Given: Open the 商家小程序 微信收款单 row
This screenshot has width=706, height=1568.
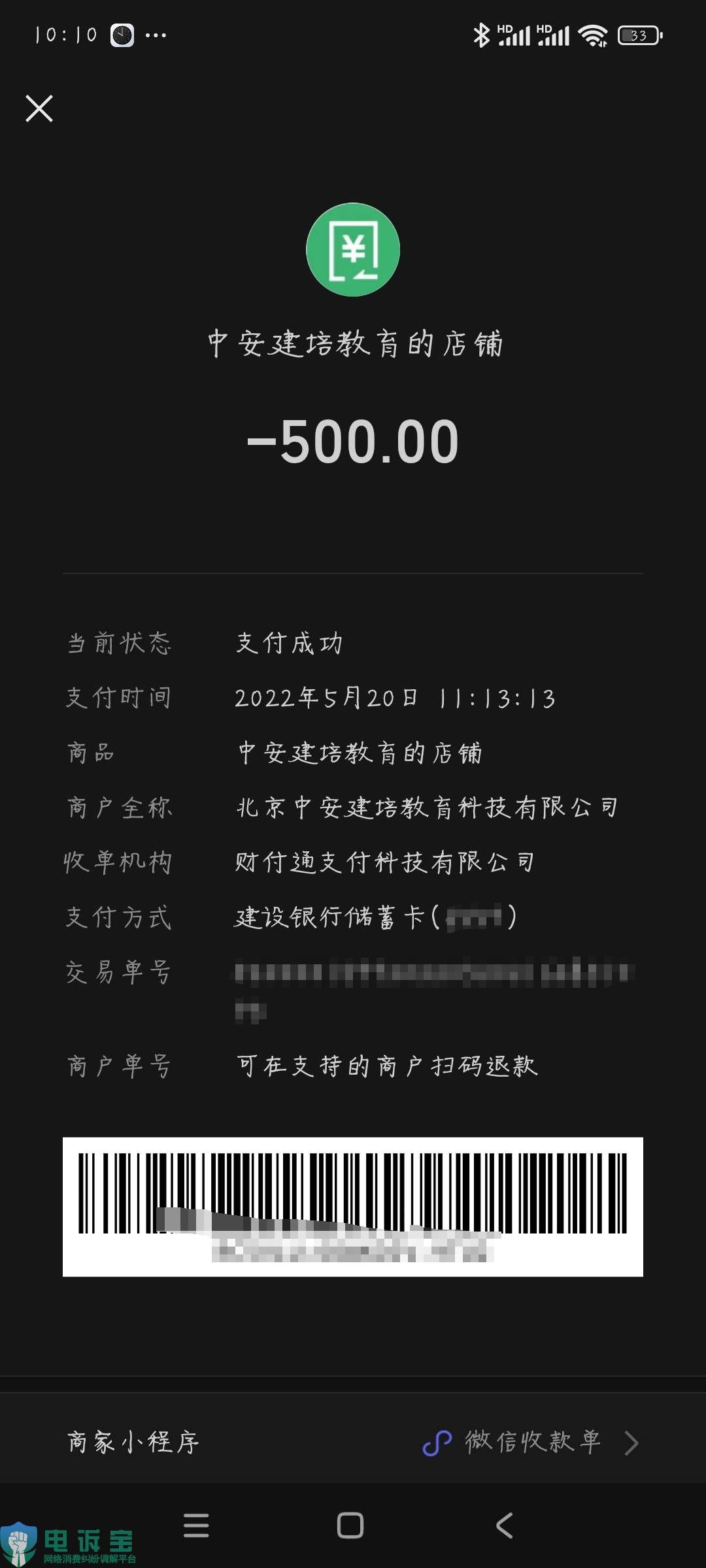Looking at the screenshot, I should (x=353, y=1443).
